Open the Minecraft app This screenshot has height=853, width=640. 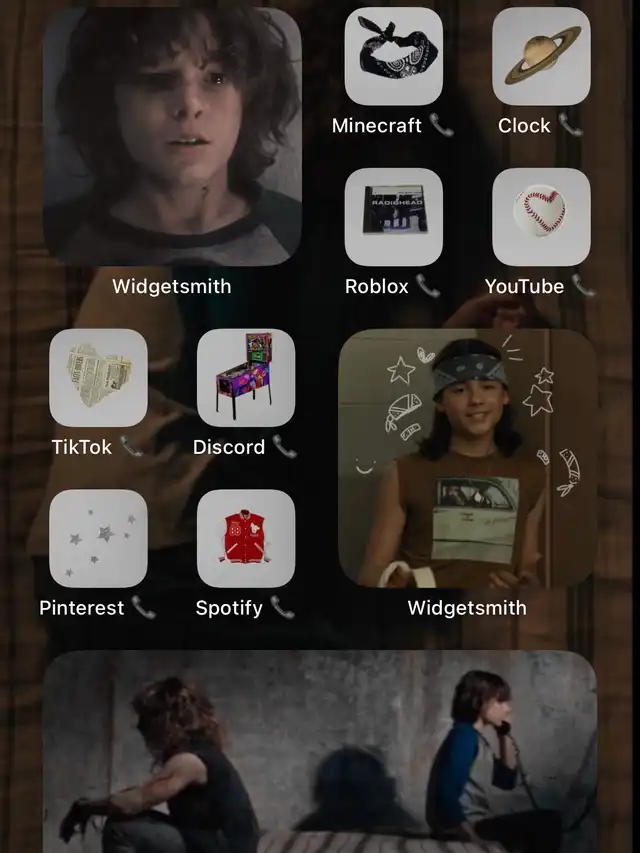393,56
